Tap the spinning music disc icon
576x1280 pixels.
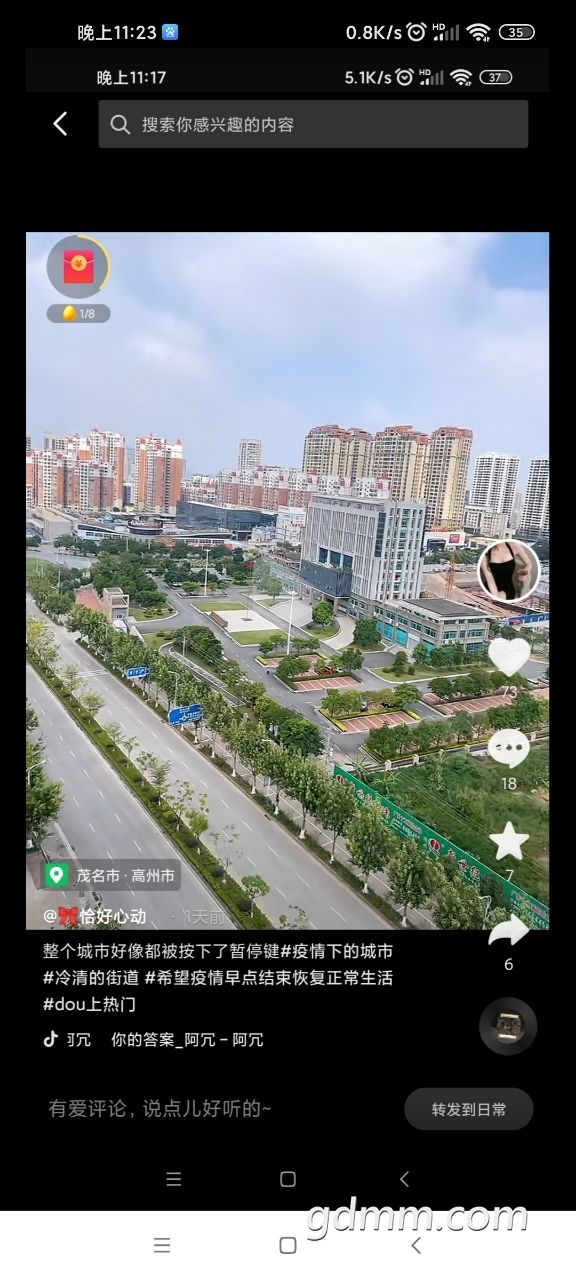pos(508,1026)
